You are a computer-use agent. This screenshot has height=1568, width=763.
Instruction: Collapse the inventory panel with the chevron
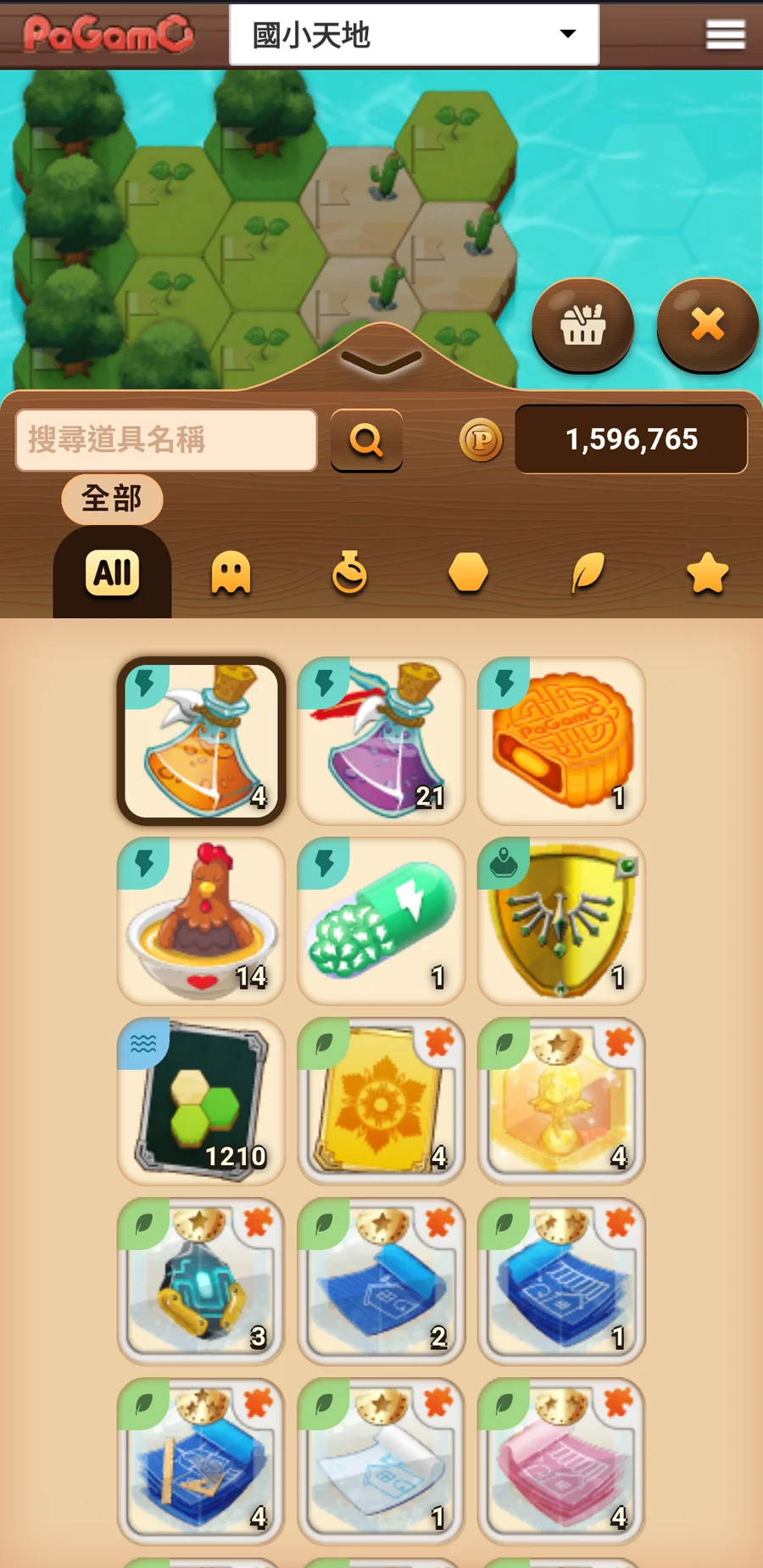[x=381, y=361]
